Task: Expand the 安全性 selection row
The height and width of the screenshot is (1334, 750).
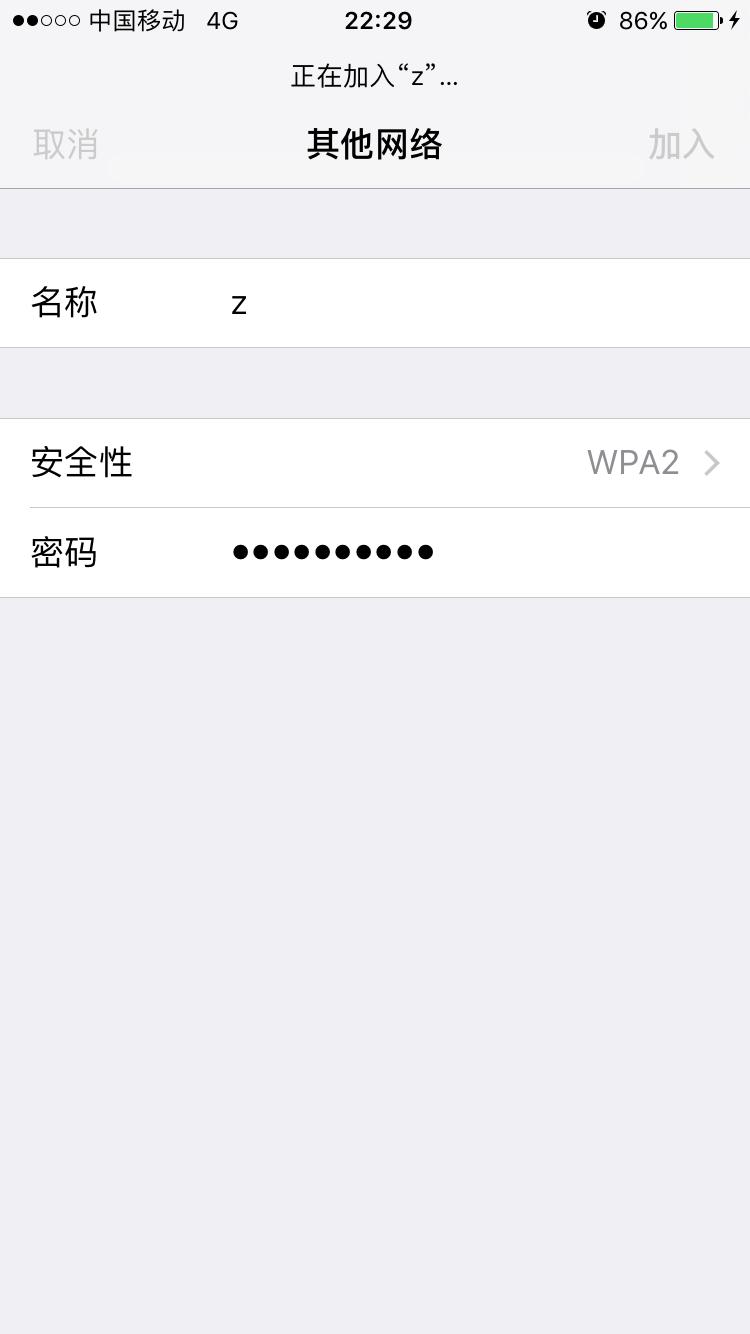Action: click(375, 462)
